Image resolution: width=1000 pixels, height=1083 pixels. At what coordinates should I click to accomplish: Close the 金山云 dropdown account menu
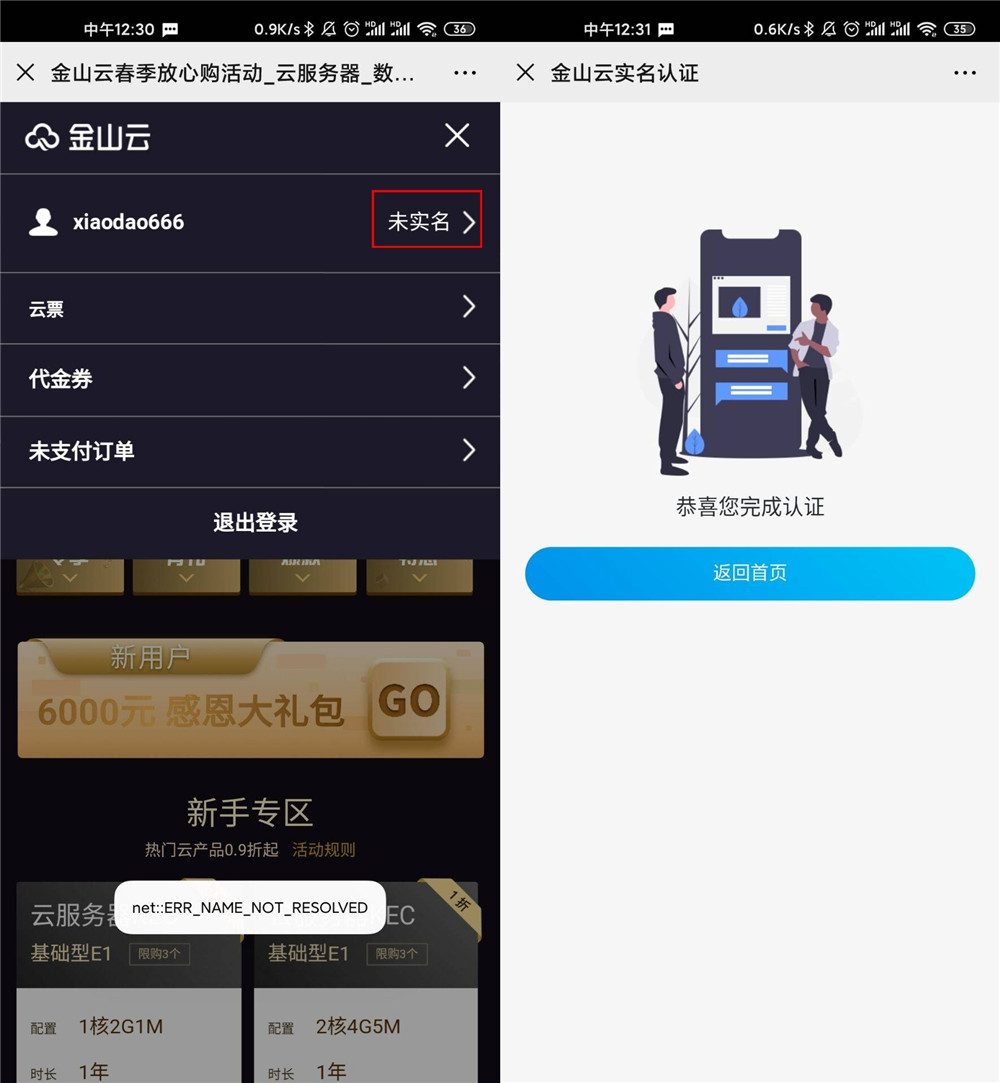click(457, 136)
